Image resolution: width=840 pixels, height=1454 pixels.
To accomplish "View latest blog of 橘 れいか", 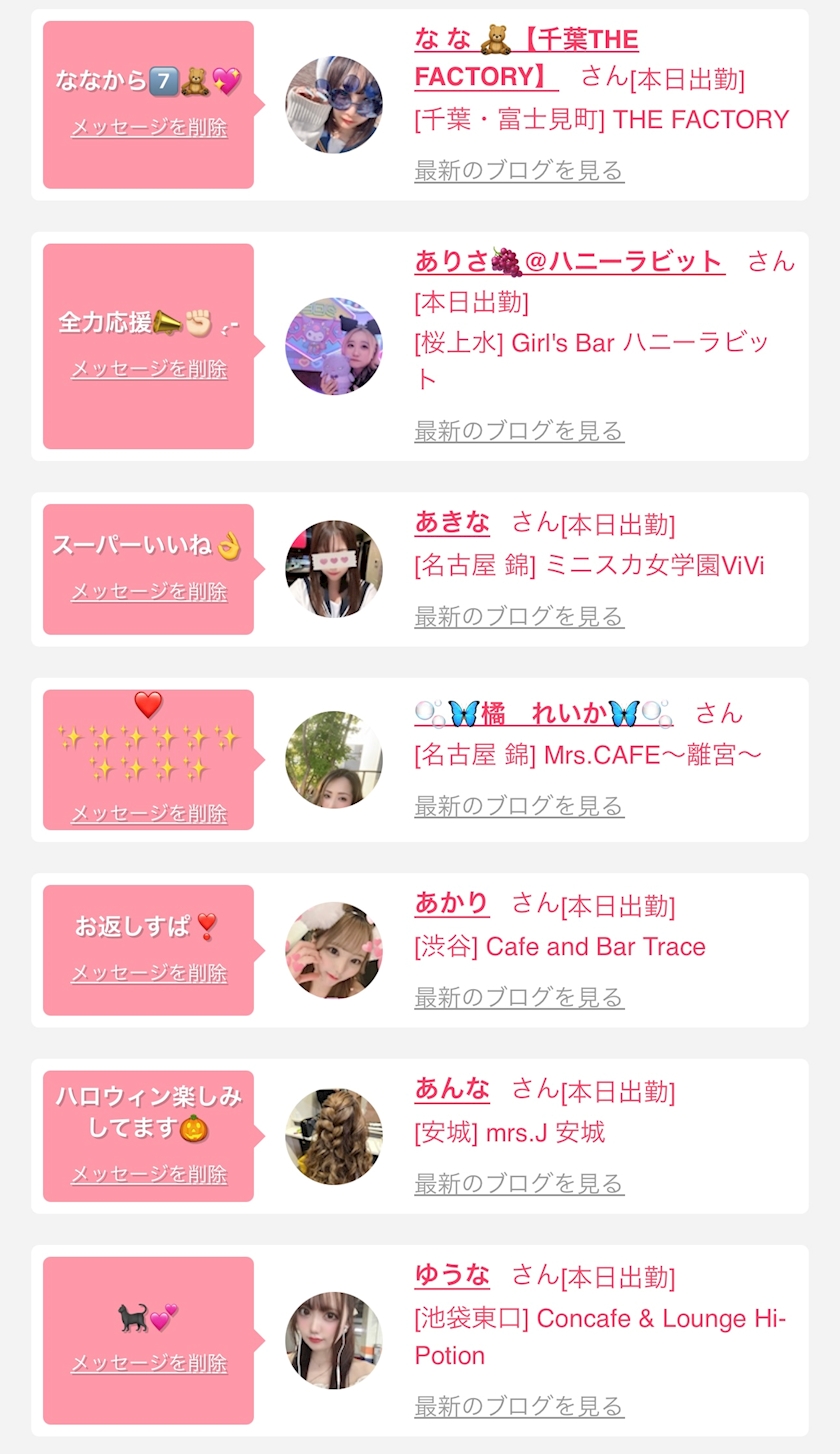I will [x=519, y=806].
